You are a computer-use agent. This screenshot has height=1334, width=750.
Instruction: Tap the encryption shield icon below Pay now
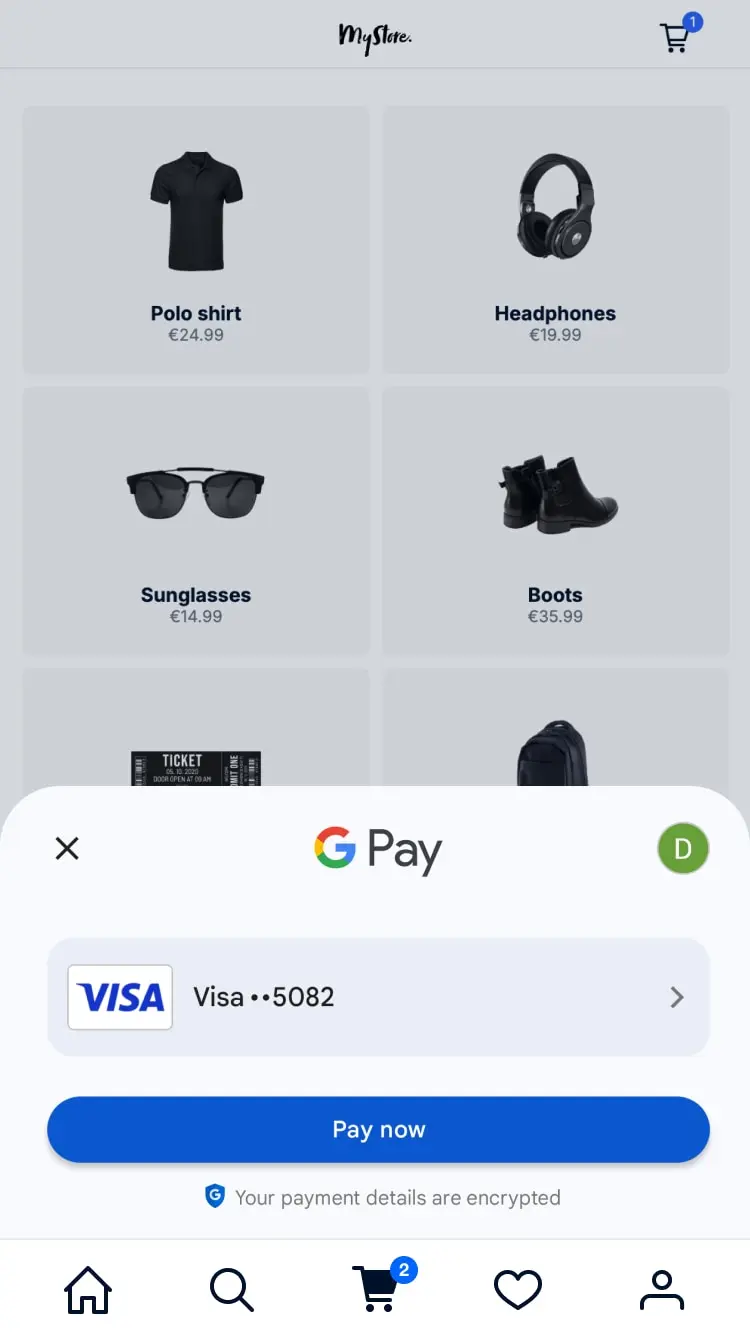click(214, 1197)
